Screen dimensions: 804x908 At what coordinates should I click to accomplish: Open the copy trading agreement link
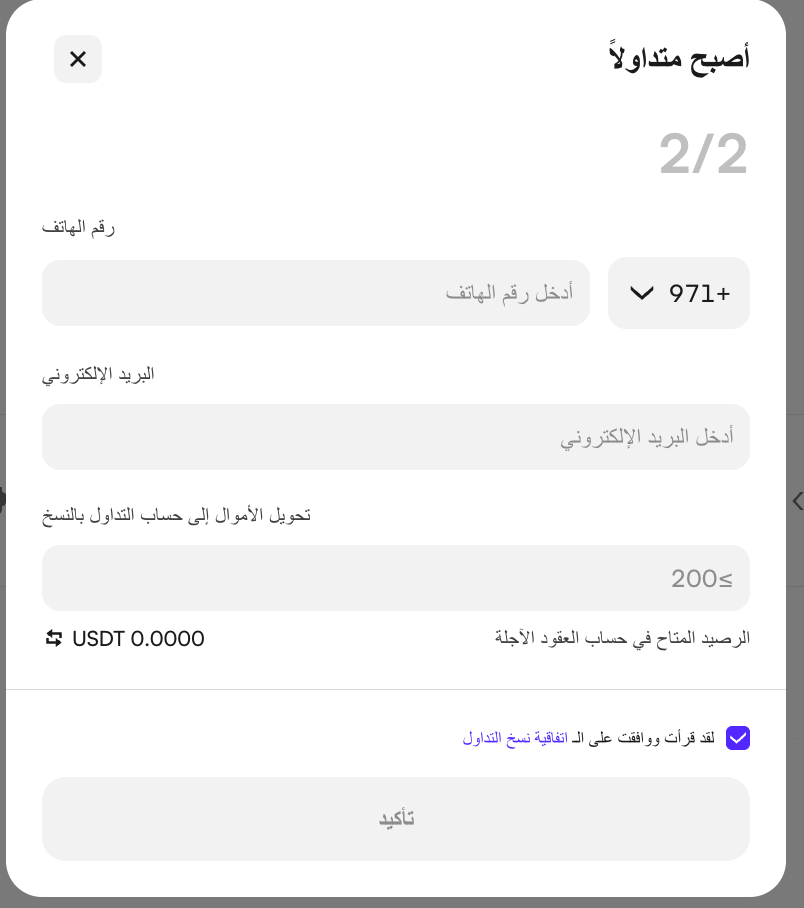pyautogui.click(x=515, y=738)
